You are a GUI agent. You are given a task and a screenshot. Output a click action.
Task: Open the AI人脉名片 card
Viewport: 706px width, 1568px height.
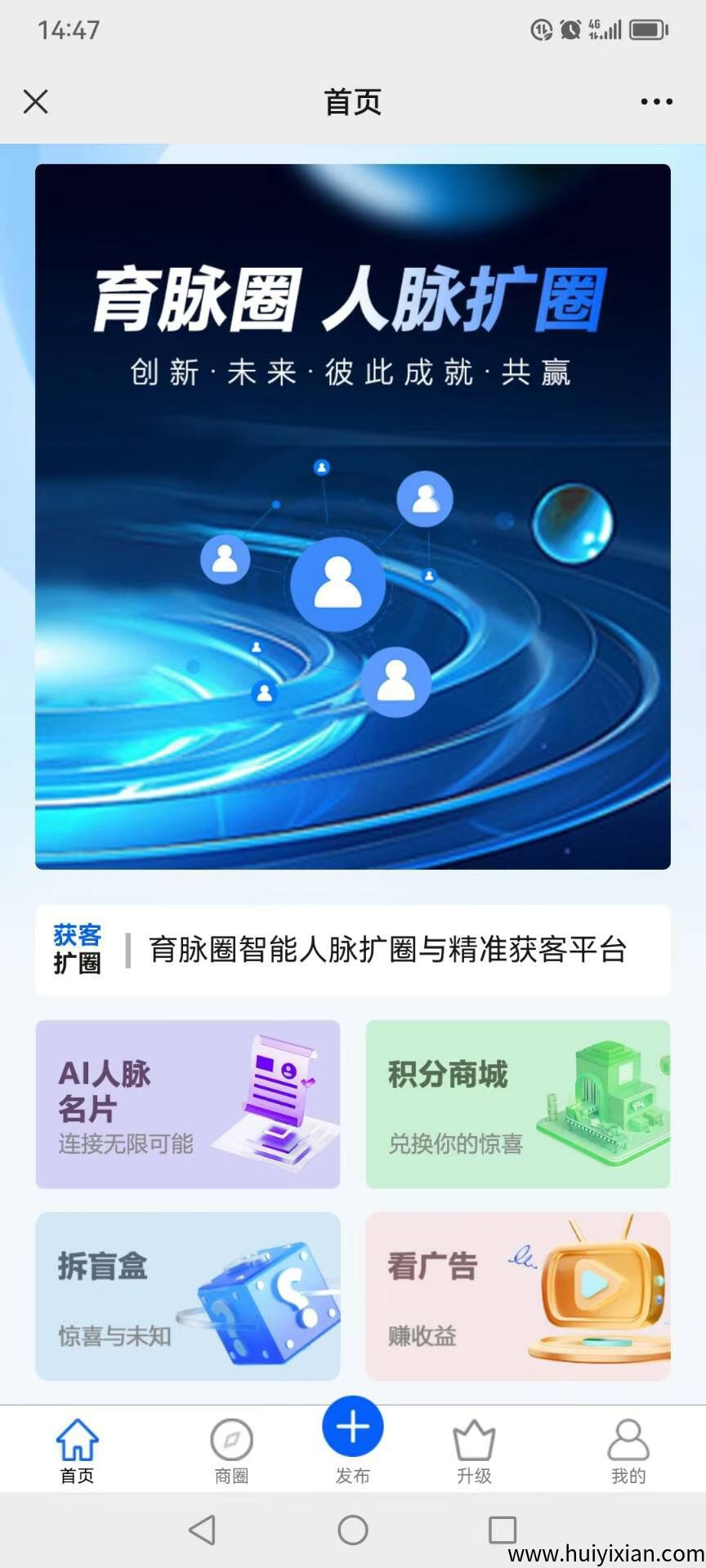[x=188, y=1104]
